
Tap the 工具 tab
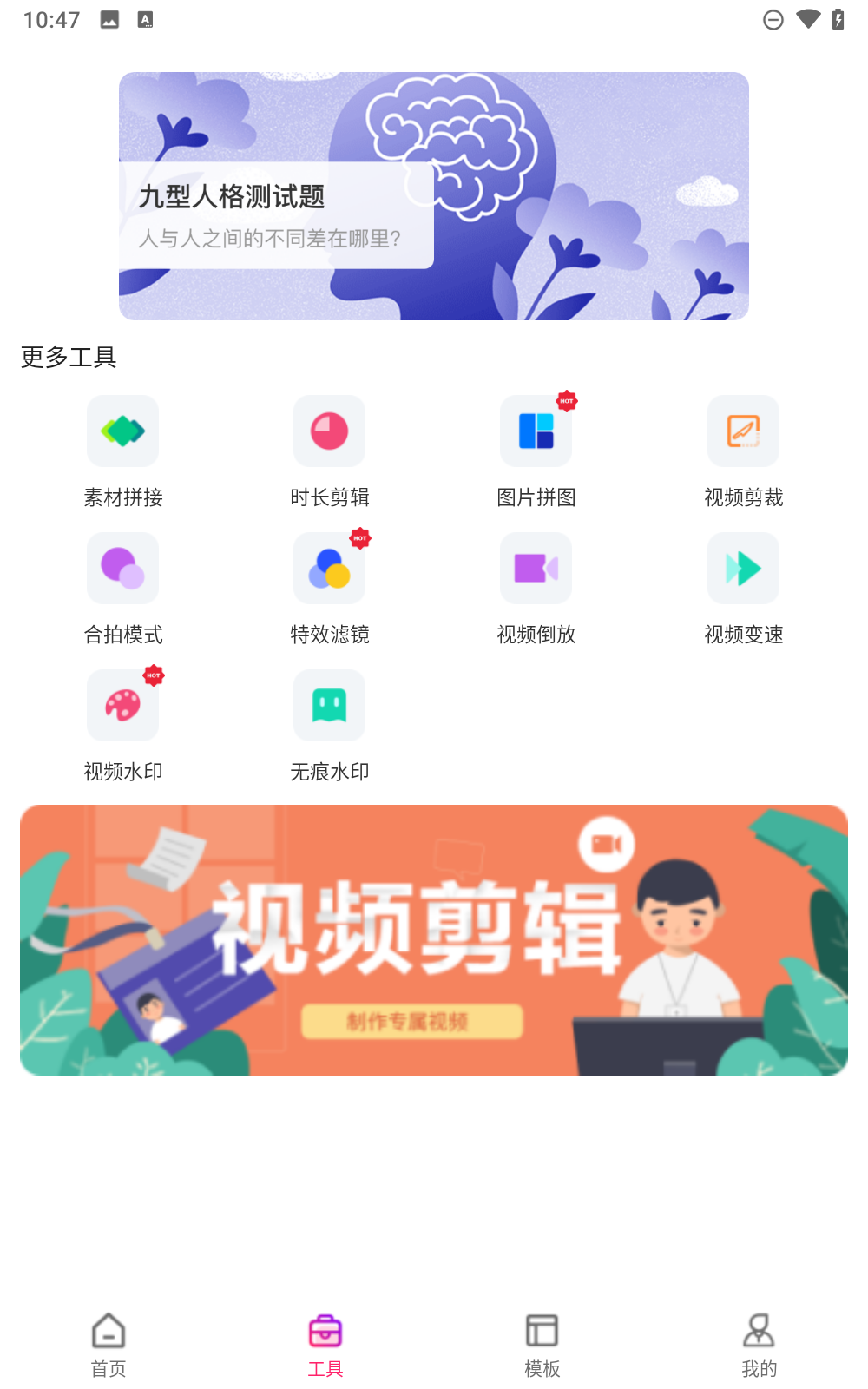point(325,1346)
